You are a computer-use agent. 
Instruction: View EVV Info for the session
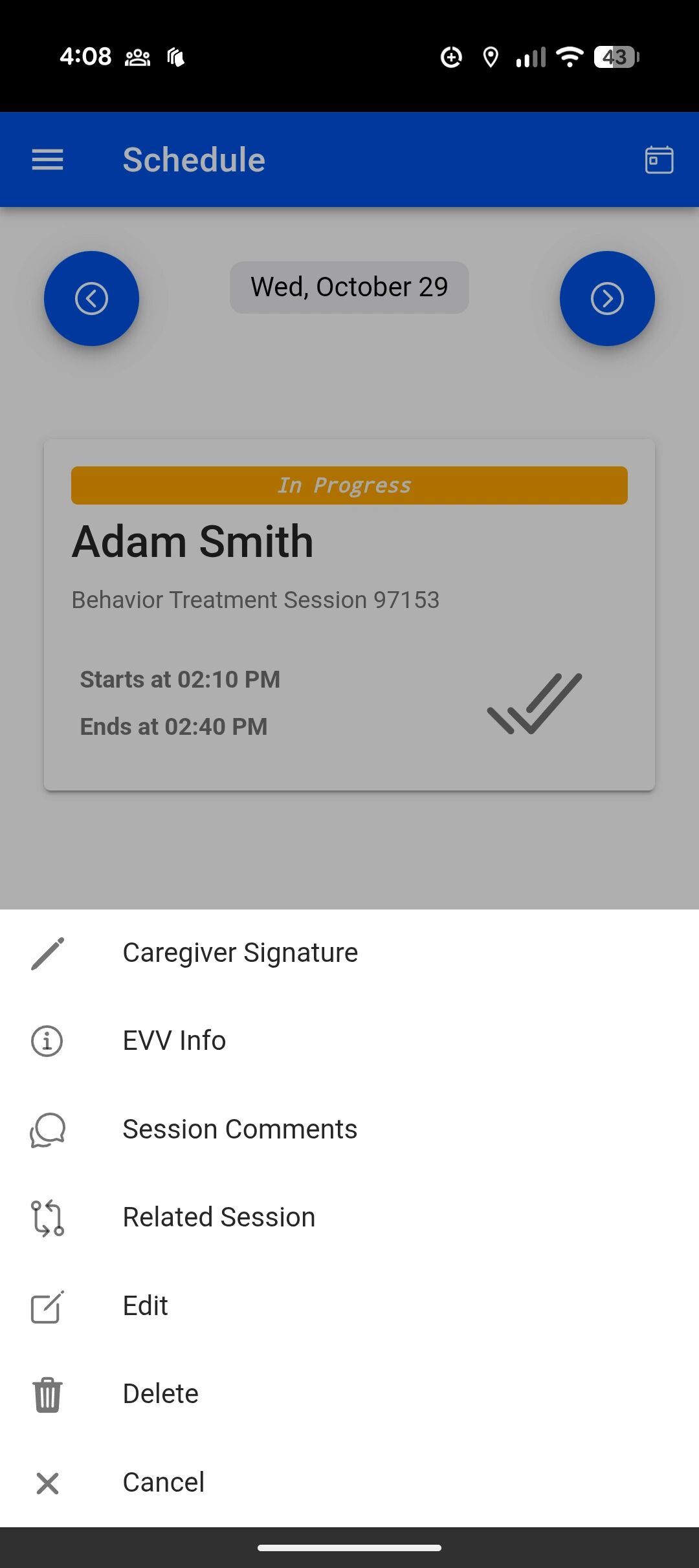pyautogui.click(x=175, y=1041)
